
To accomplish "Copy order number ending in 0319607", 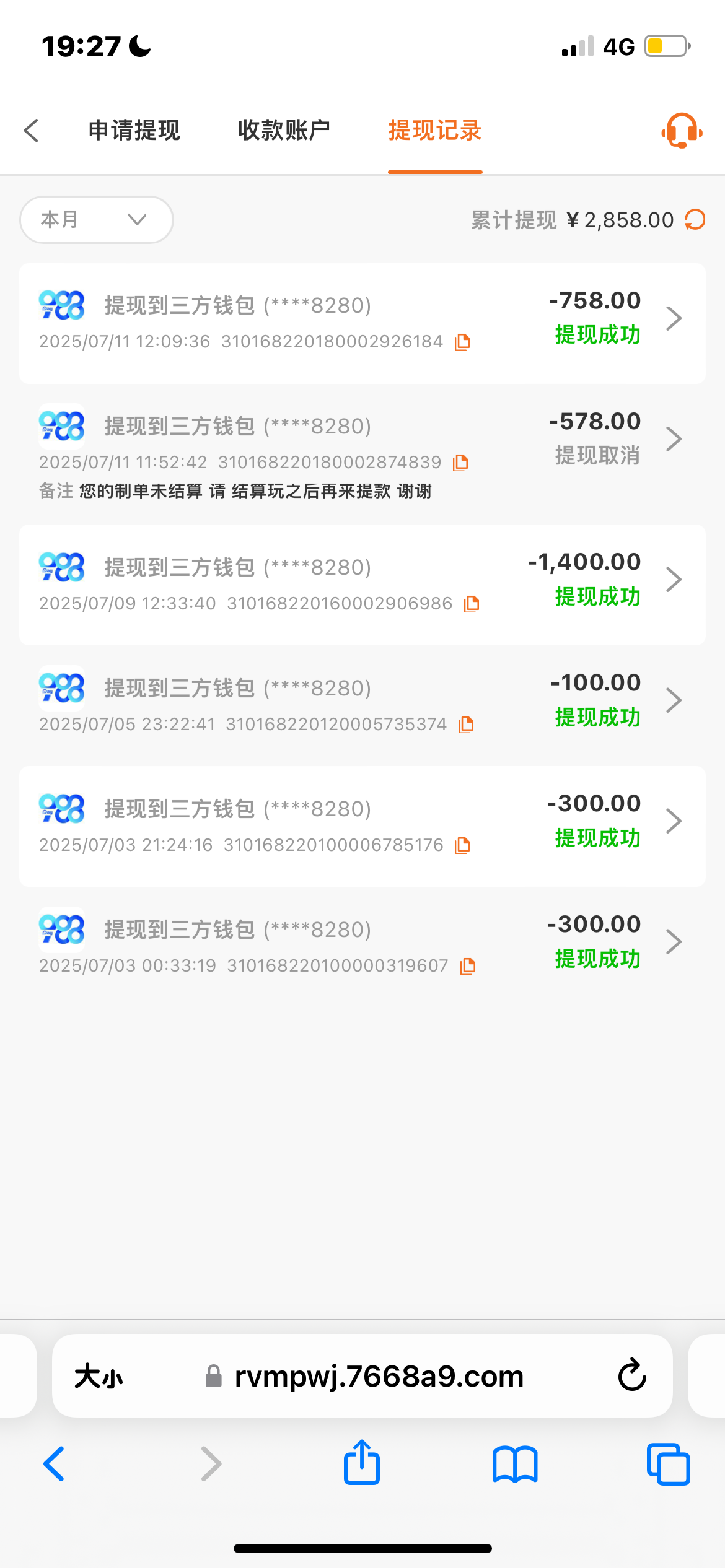I will 468,966.
